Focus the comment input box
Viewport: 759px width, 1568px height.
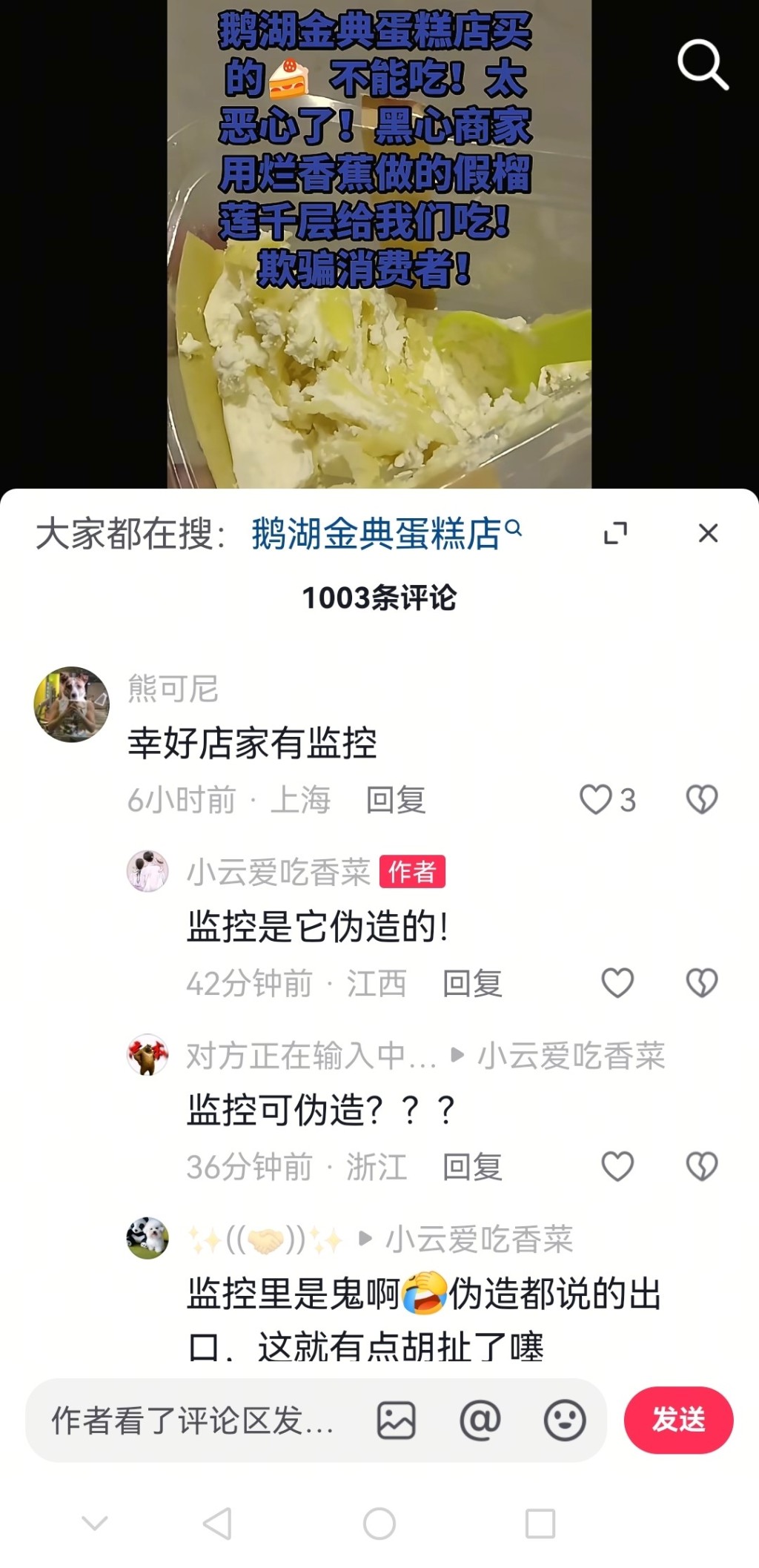[193, 1420]
